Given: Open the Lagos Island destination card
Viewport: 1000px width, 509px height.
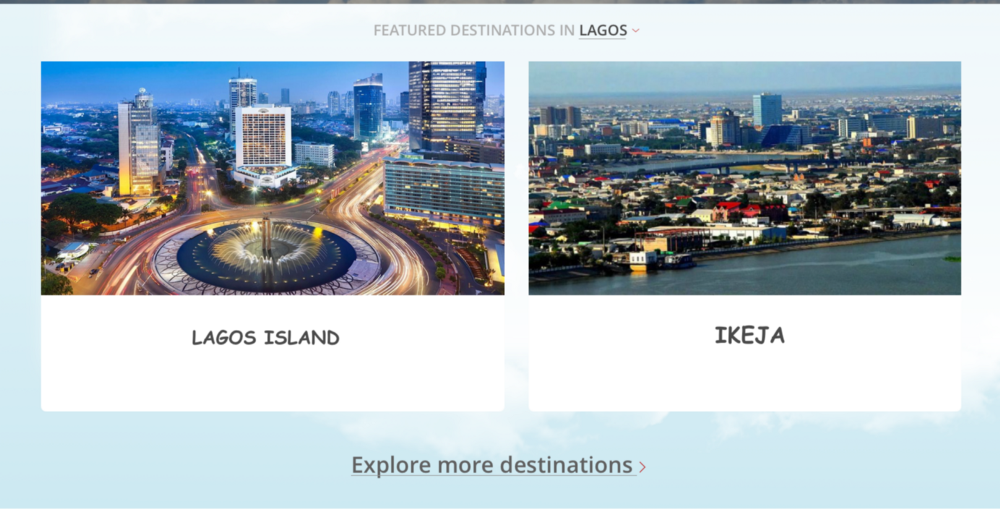Looking at the screenshot, I should [x=272, y=236].
